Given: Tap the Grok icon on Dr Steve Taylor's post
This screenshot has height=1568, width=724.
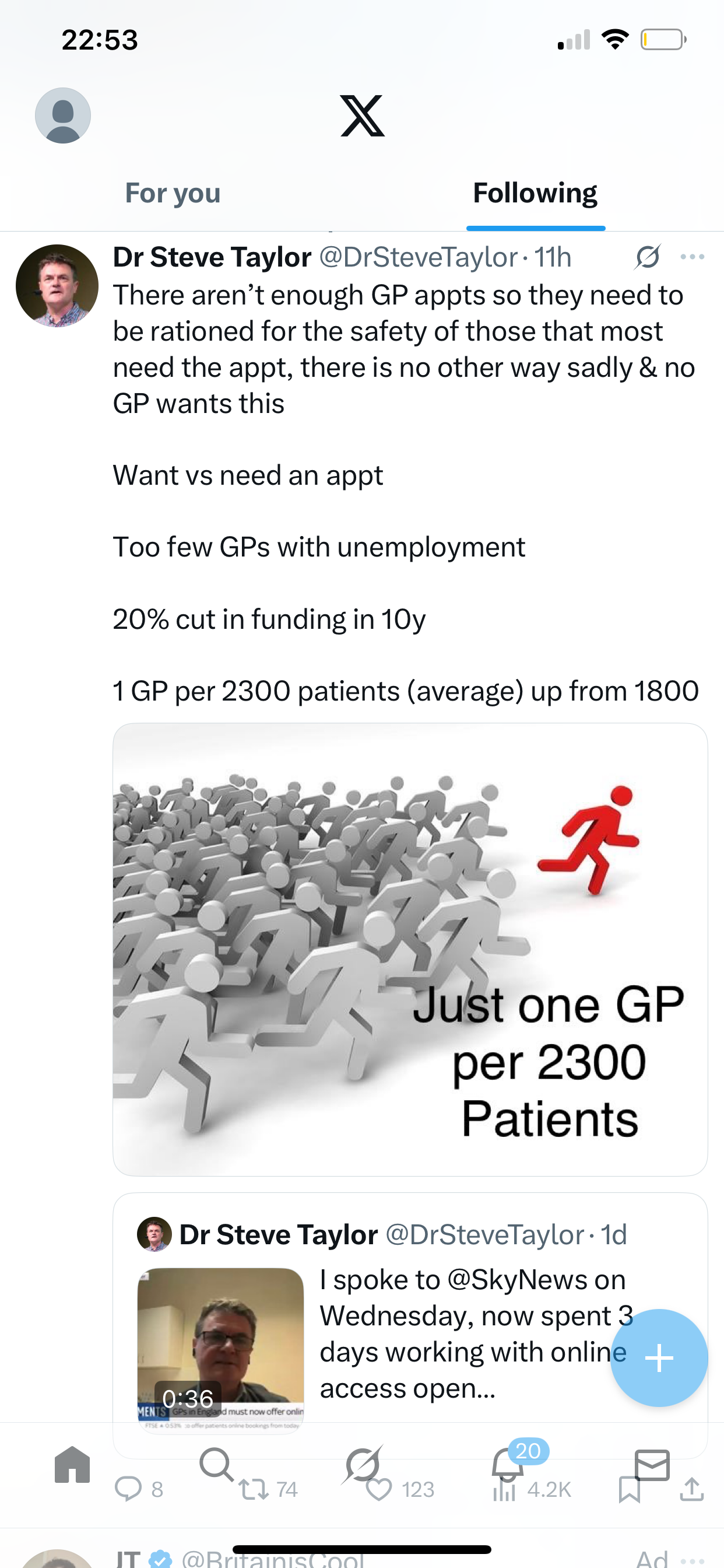Looking at the screenshot, I should 647,257.
